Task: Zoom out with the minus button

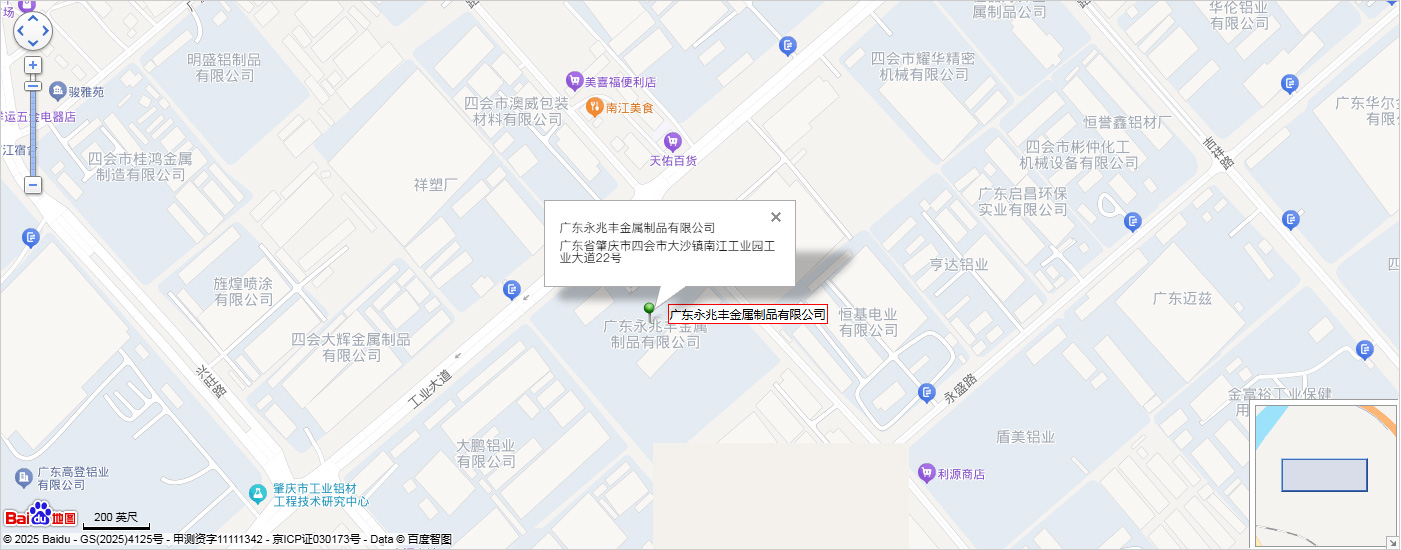Action: (x=33, y=185)
